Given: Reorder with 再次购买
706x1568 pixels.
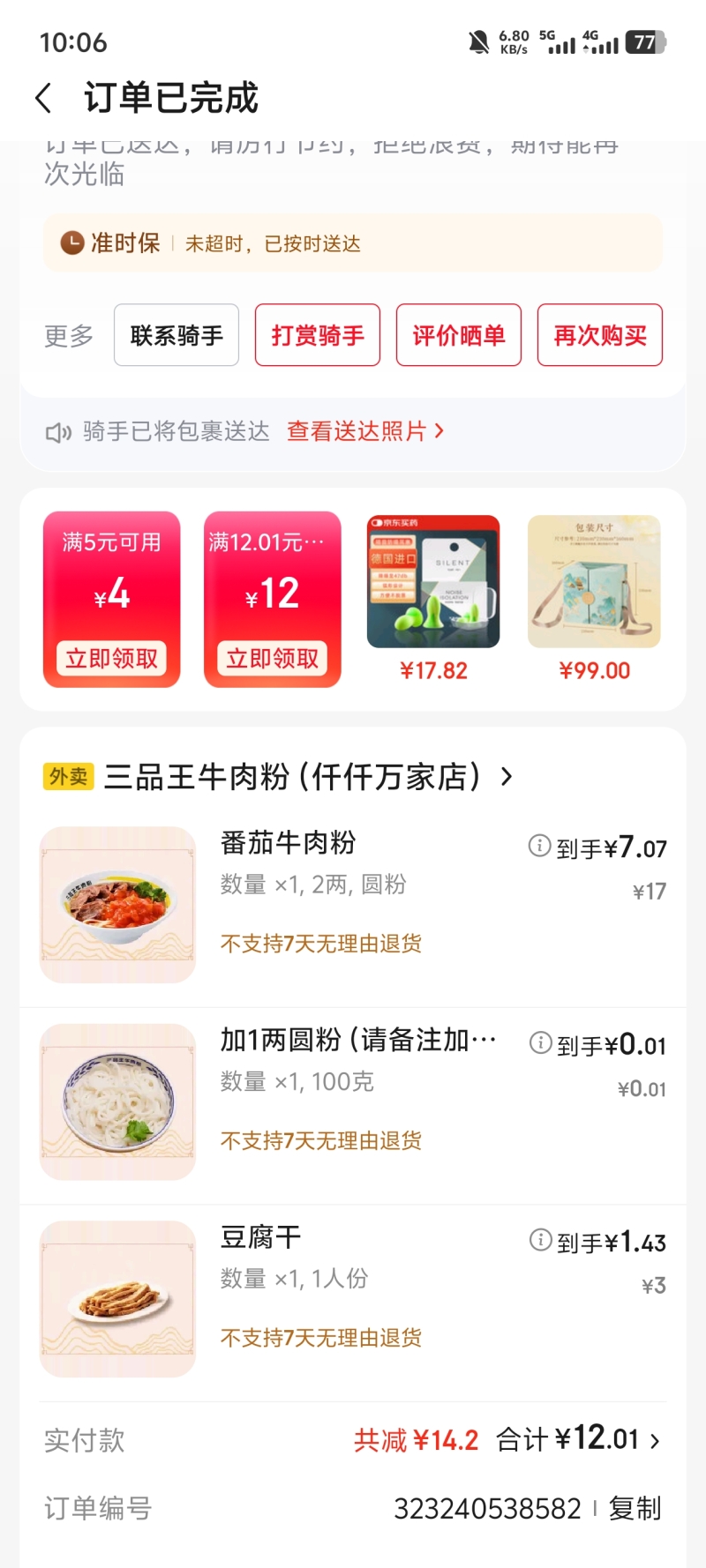Looking at the screenshot, I should (600, 336).
